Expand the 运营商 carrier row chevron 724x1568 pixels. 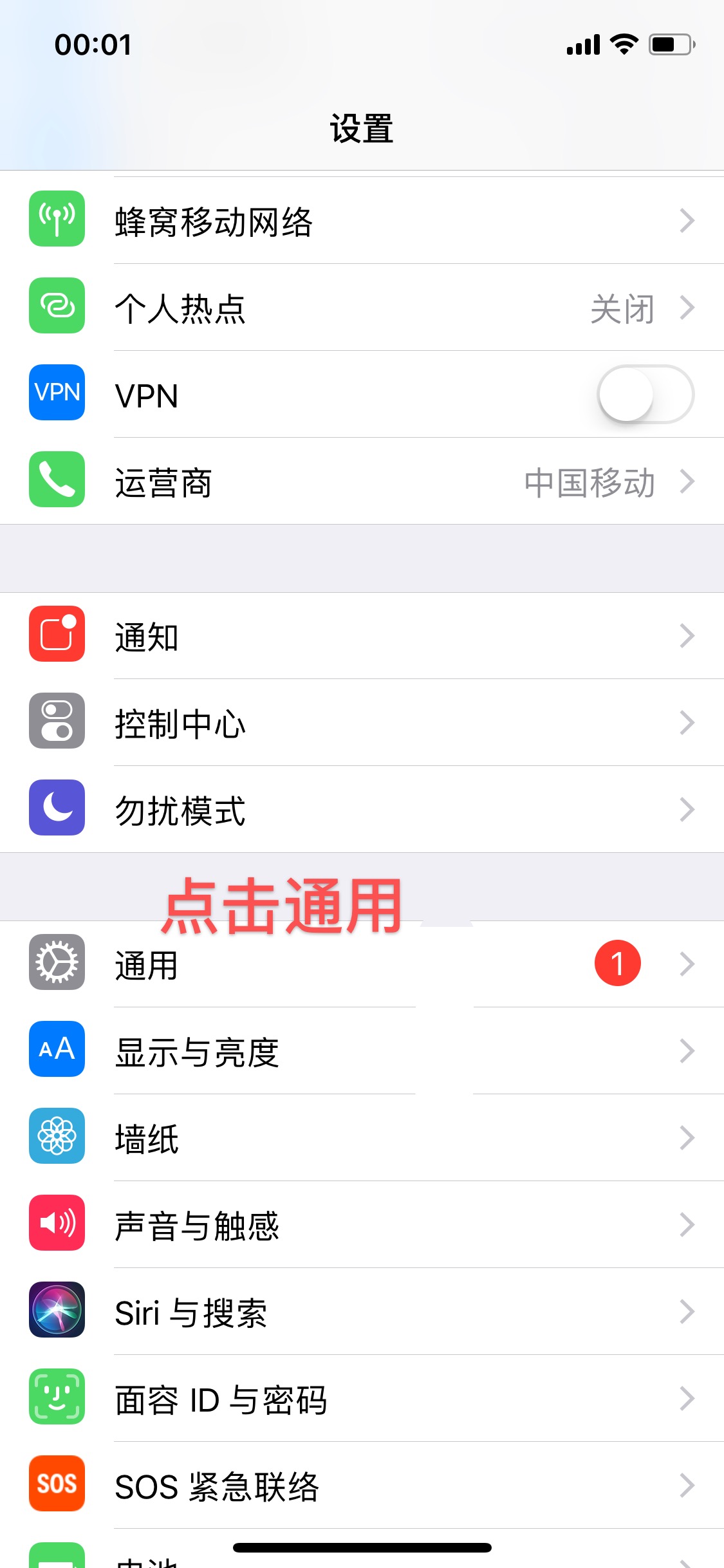coord(687,480)
